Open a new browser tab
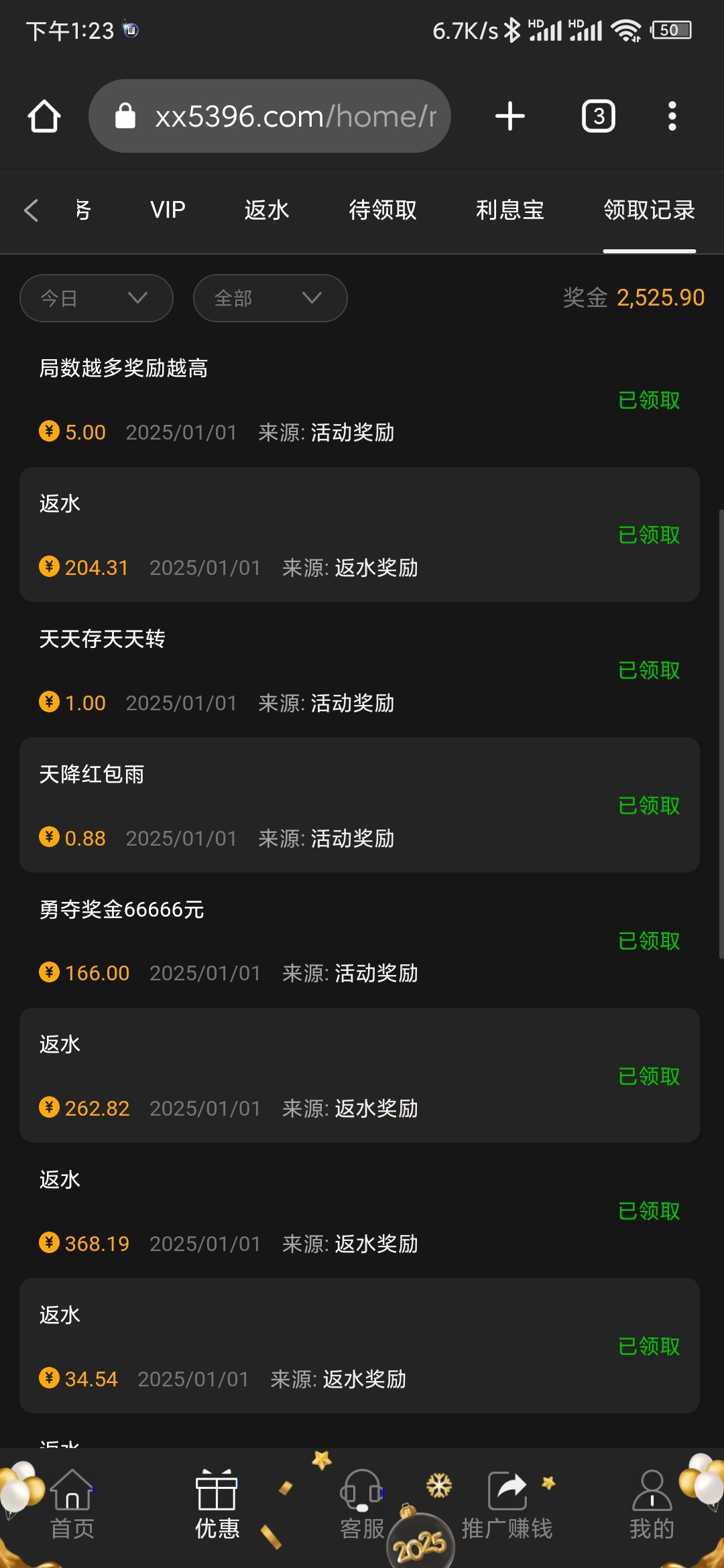Screen dimensions: 724x1568 click(x=509, y=116)
